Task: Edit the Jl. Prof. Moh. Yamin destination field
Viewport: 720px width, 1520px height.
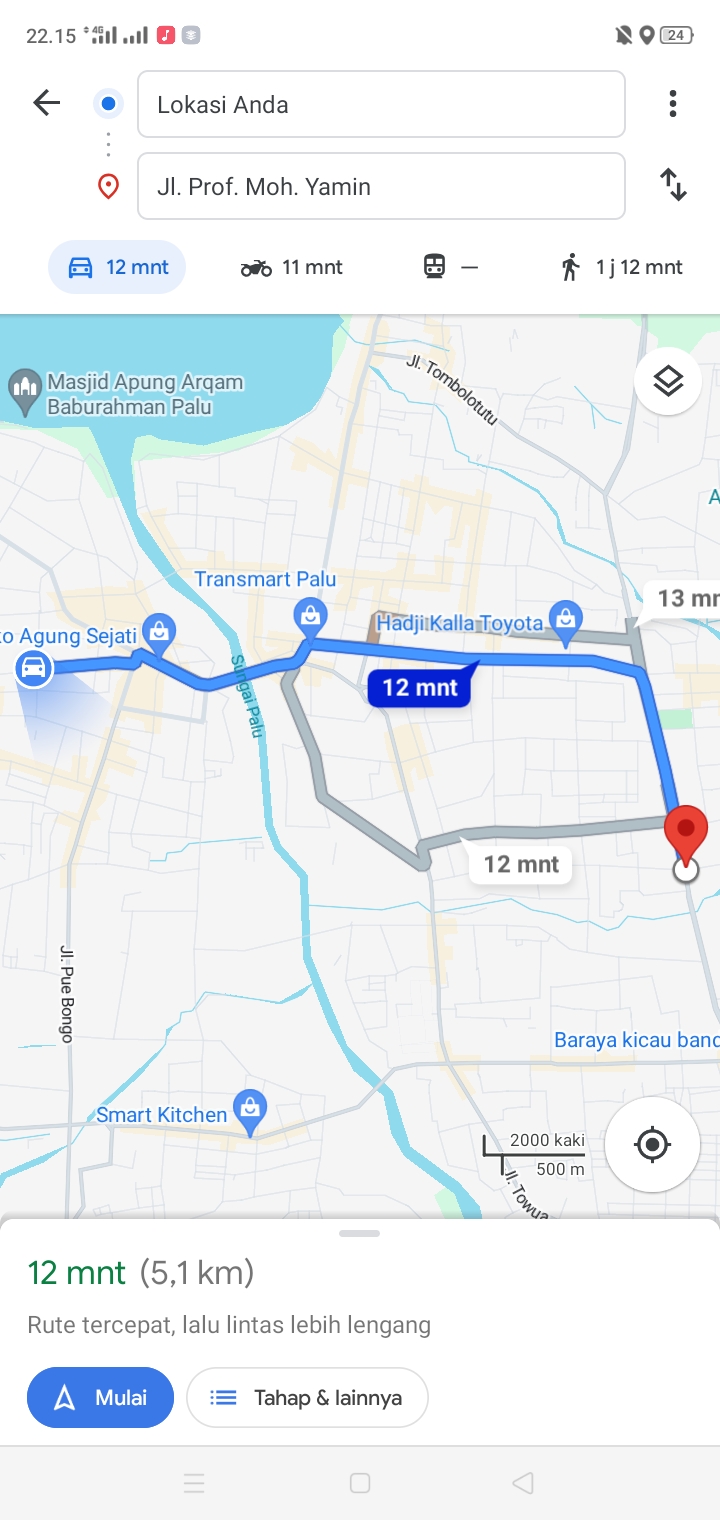Action: [x=381, y=186]
